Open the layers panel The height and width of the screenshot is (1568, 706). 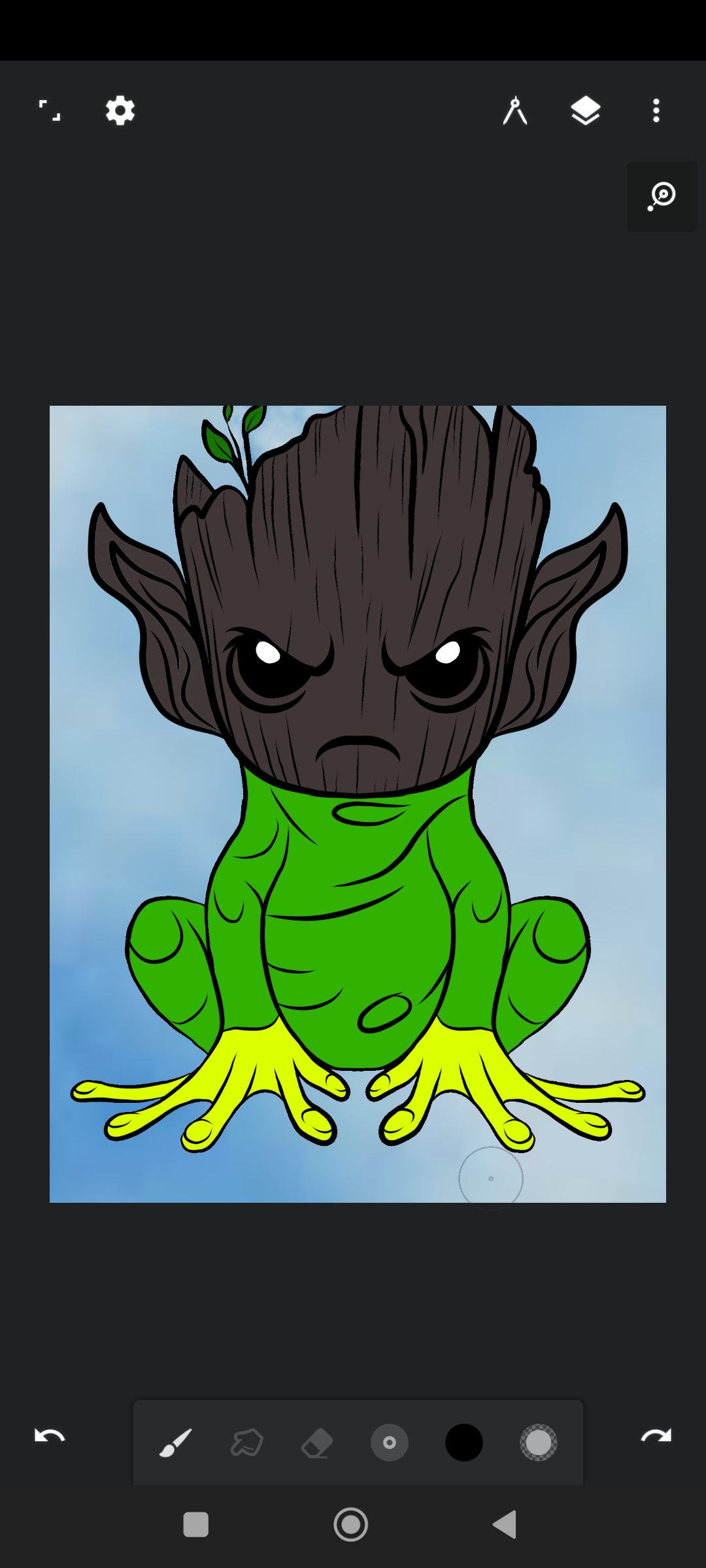pyautogui.click(x=585, y=110)
